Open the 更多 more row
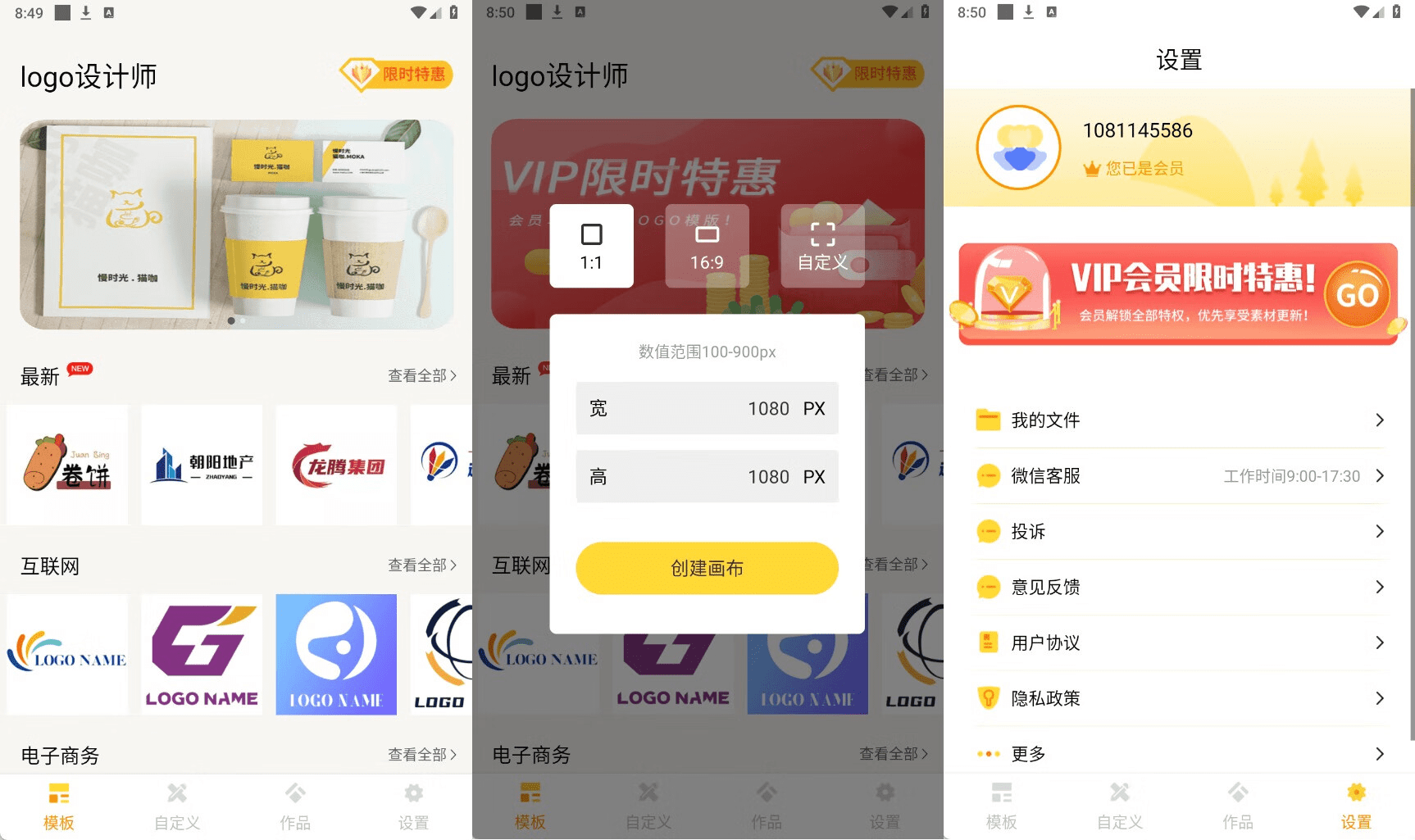This screenshot has width=1415, height=840. point(1179,754)
